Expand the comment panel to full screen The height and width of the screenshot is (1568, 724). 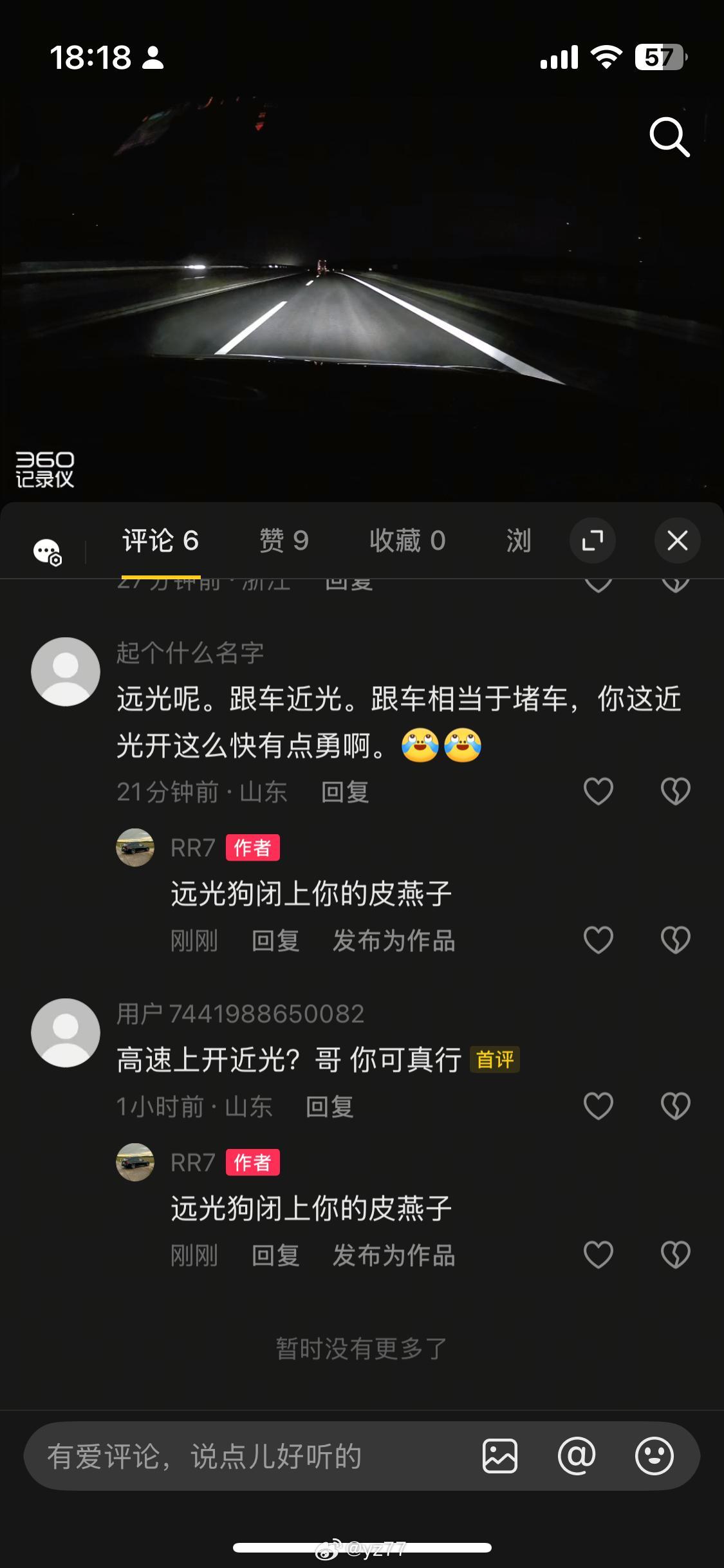pyautogui.click(x=592, y=541)
